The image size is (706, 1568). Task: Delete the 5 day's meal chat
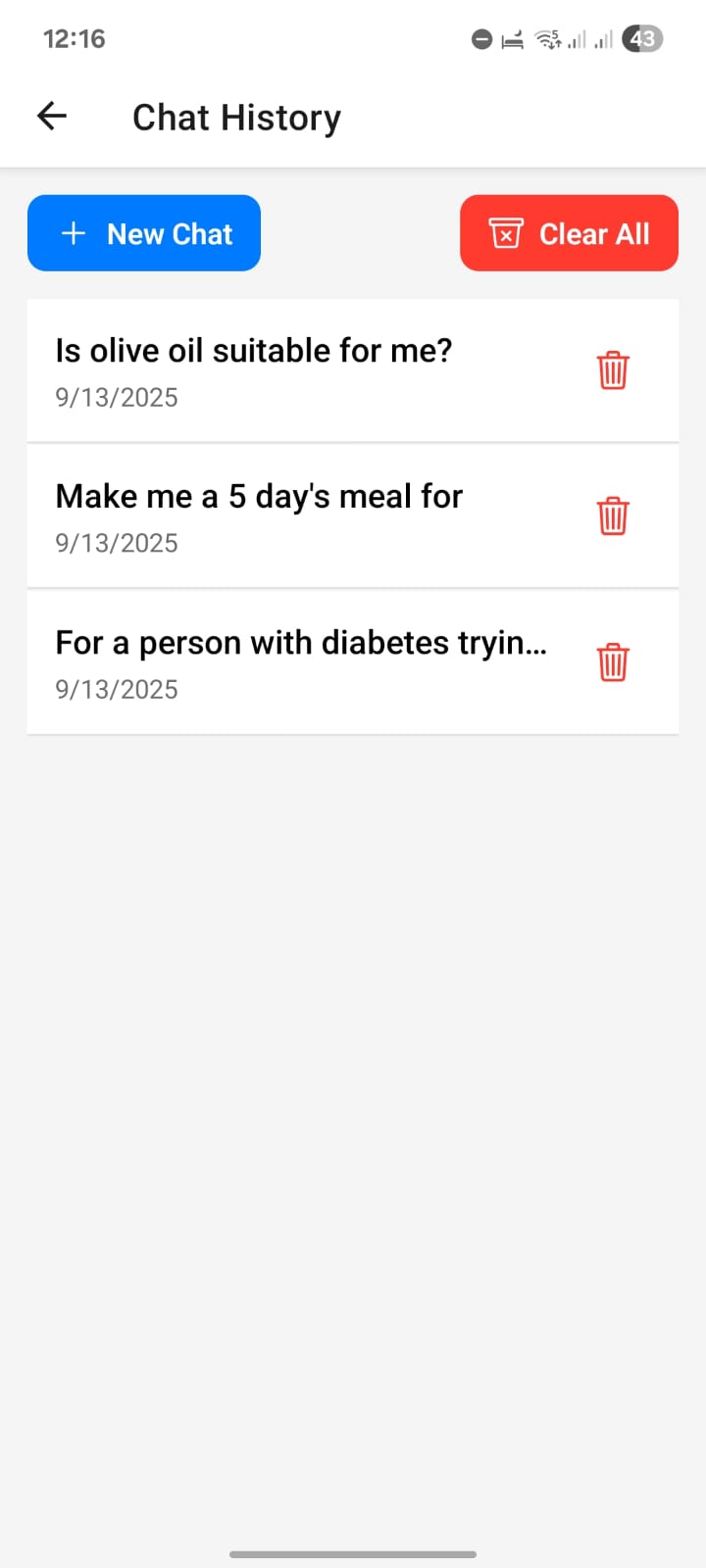613,516
